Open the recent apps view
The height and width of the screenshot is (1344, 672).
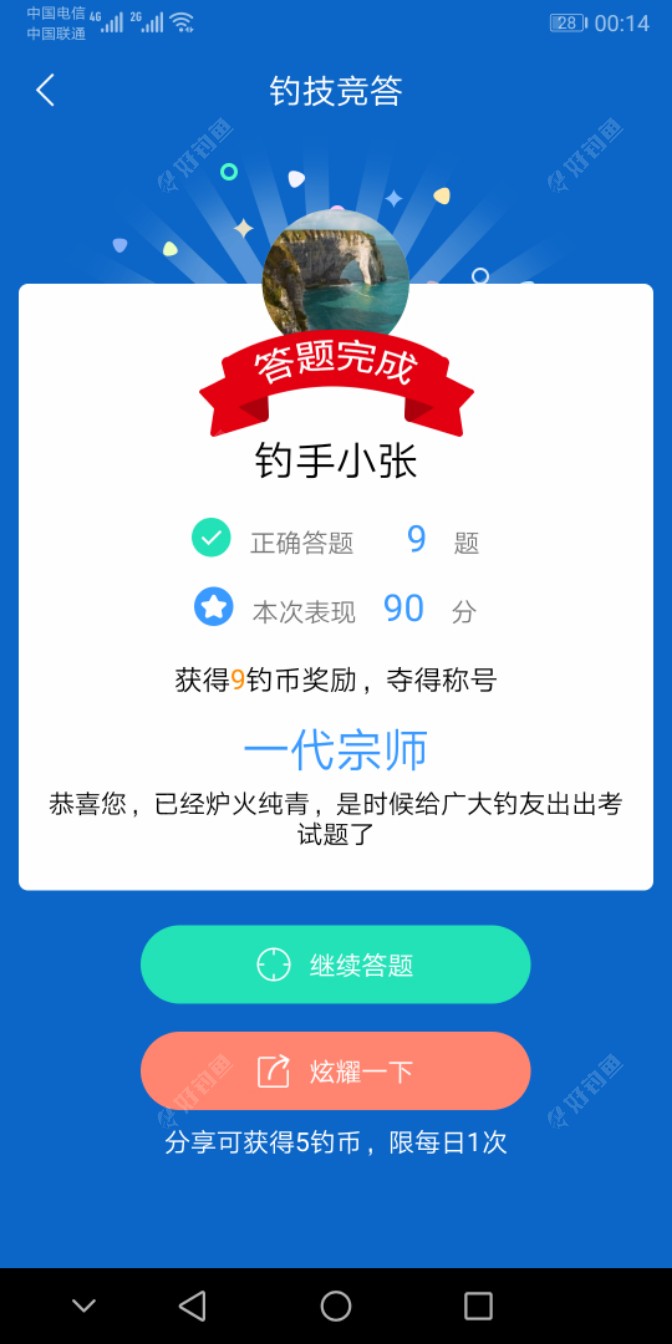pyautogui.click(x=478, y=1305)
